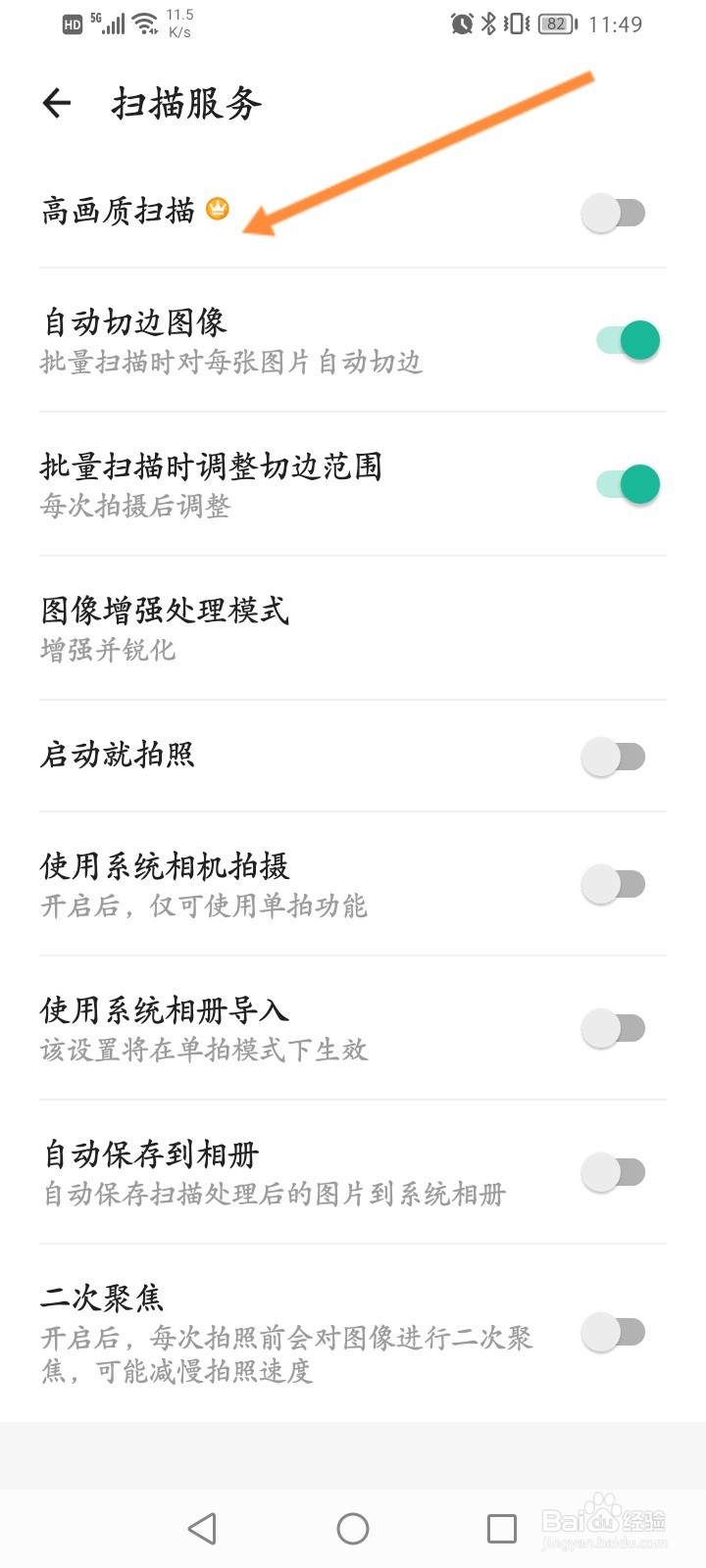Switch on 自动保存到相册

tap(614, 1172)
